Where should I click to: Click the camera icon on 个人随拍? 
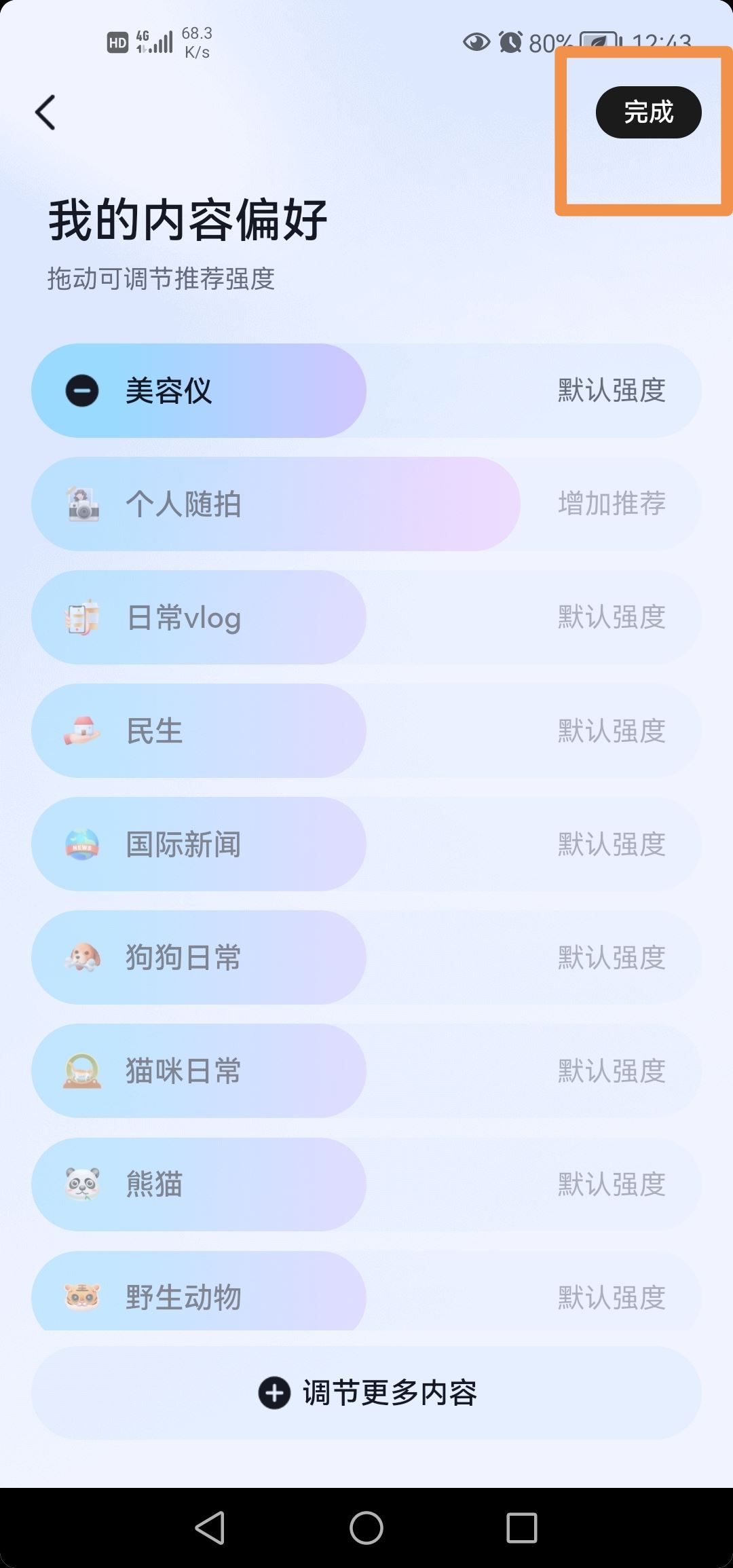pos(81,504)
